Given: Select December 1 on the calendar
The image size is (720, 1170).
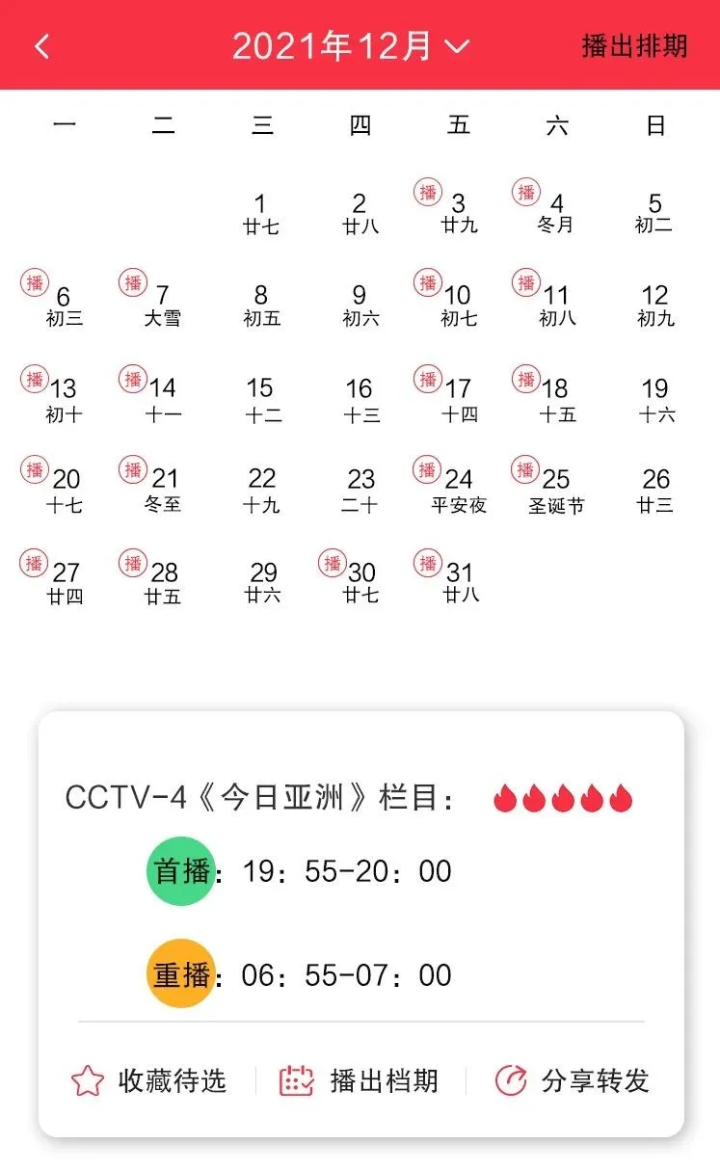Looking at the screenshot, I should (x=260, y=213).
